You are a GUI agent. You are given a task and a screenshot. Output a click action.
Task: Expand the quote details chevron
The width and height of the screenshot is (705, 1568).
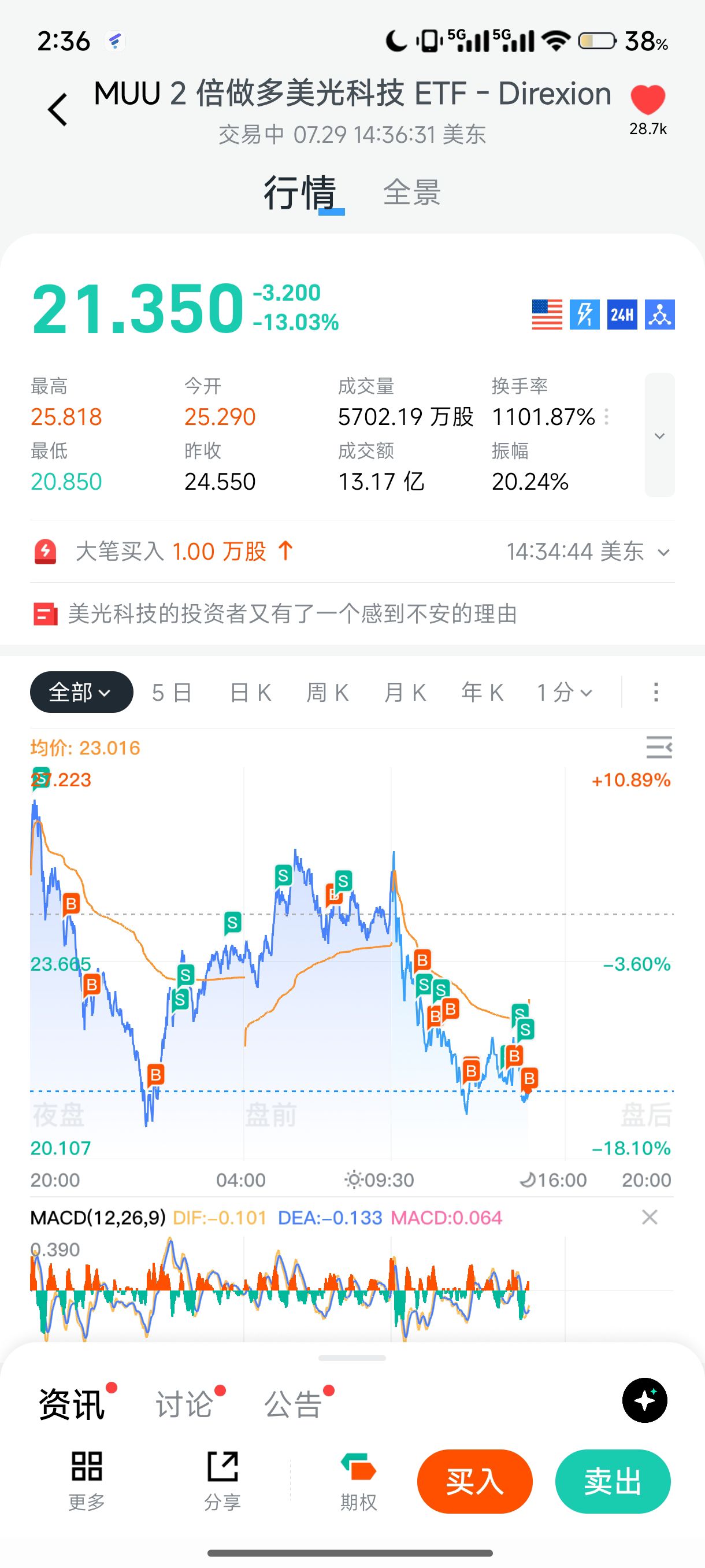click(x=659, y=435)
